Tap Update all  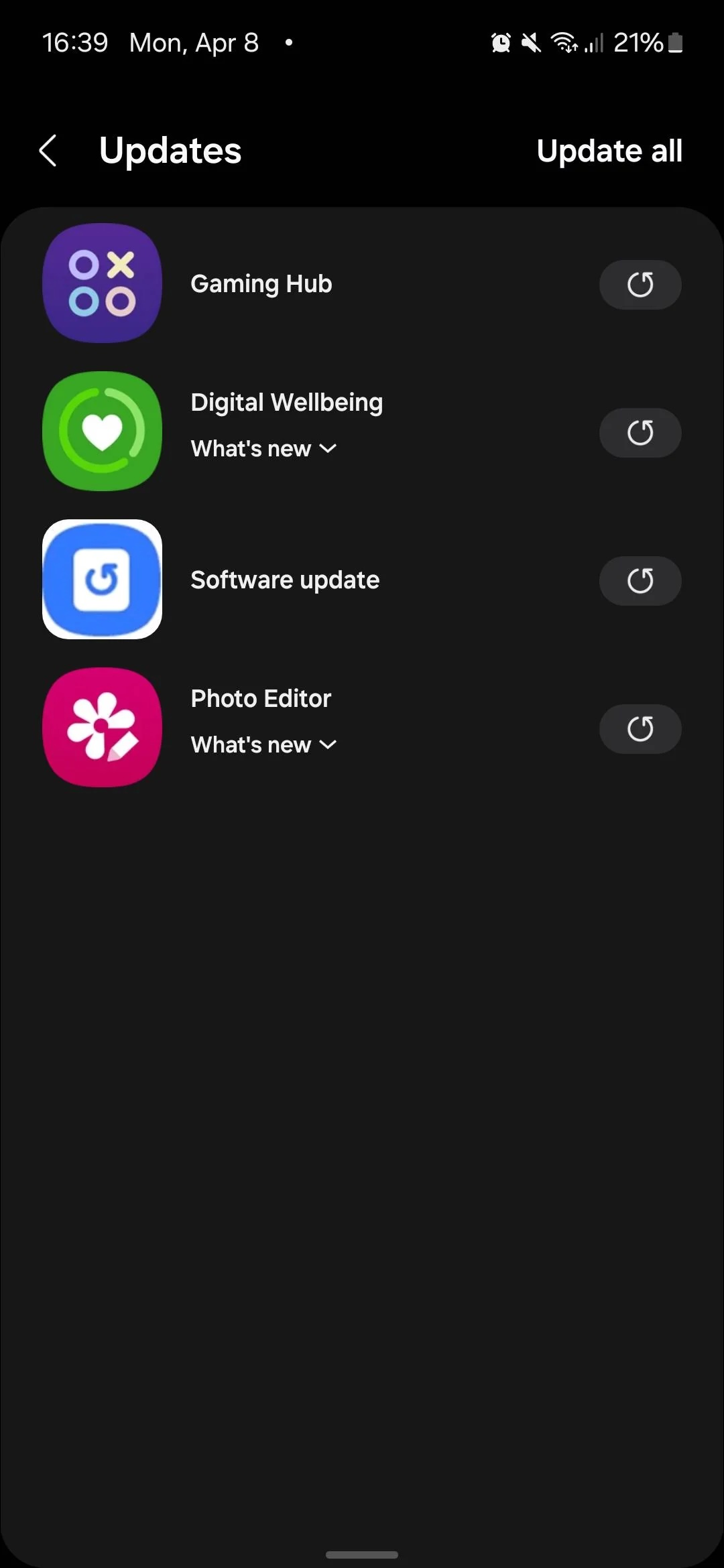pos(609,151)
